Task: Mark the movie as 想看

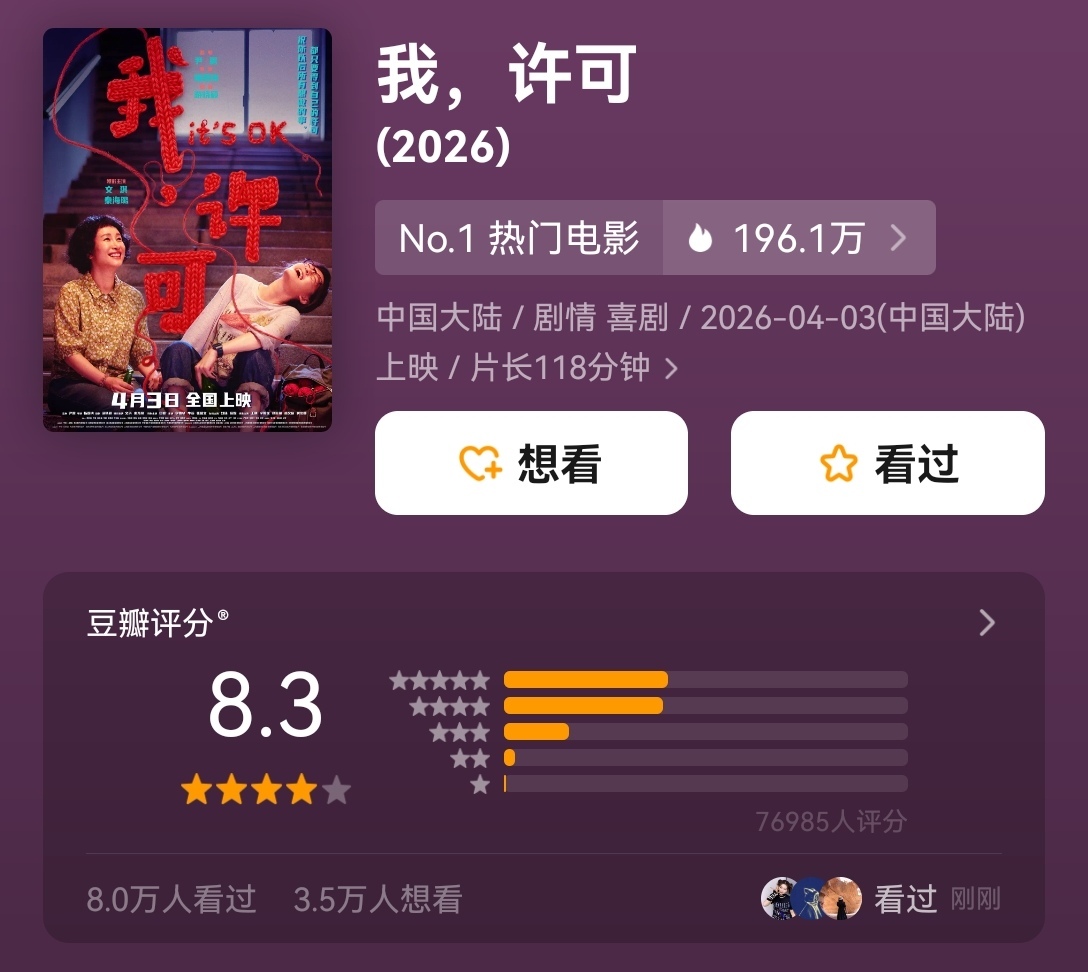Action: pos(531,463)
